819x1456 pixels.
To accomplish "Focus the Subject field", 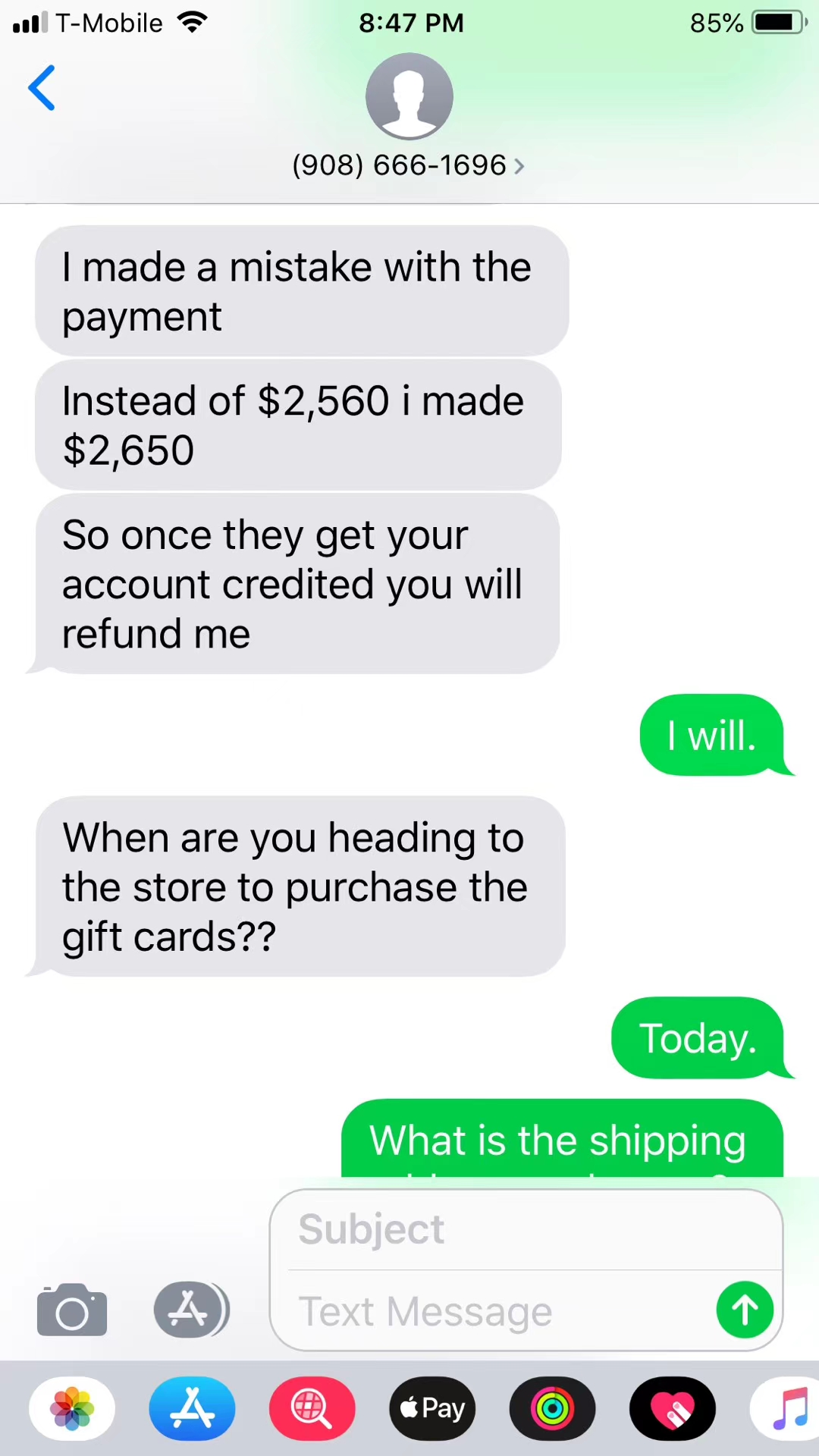I will [523, 1229].
